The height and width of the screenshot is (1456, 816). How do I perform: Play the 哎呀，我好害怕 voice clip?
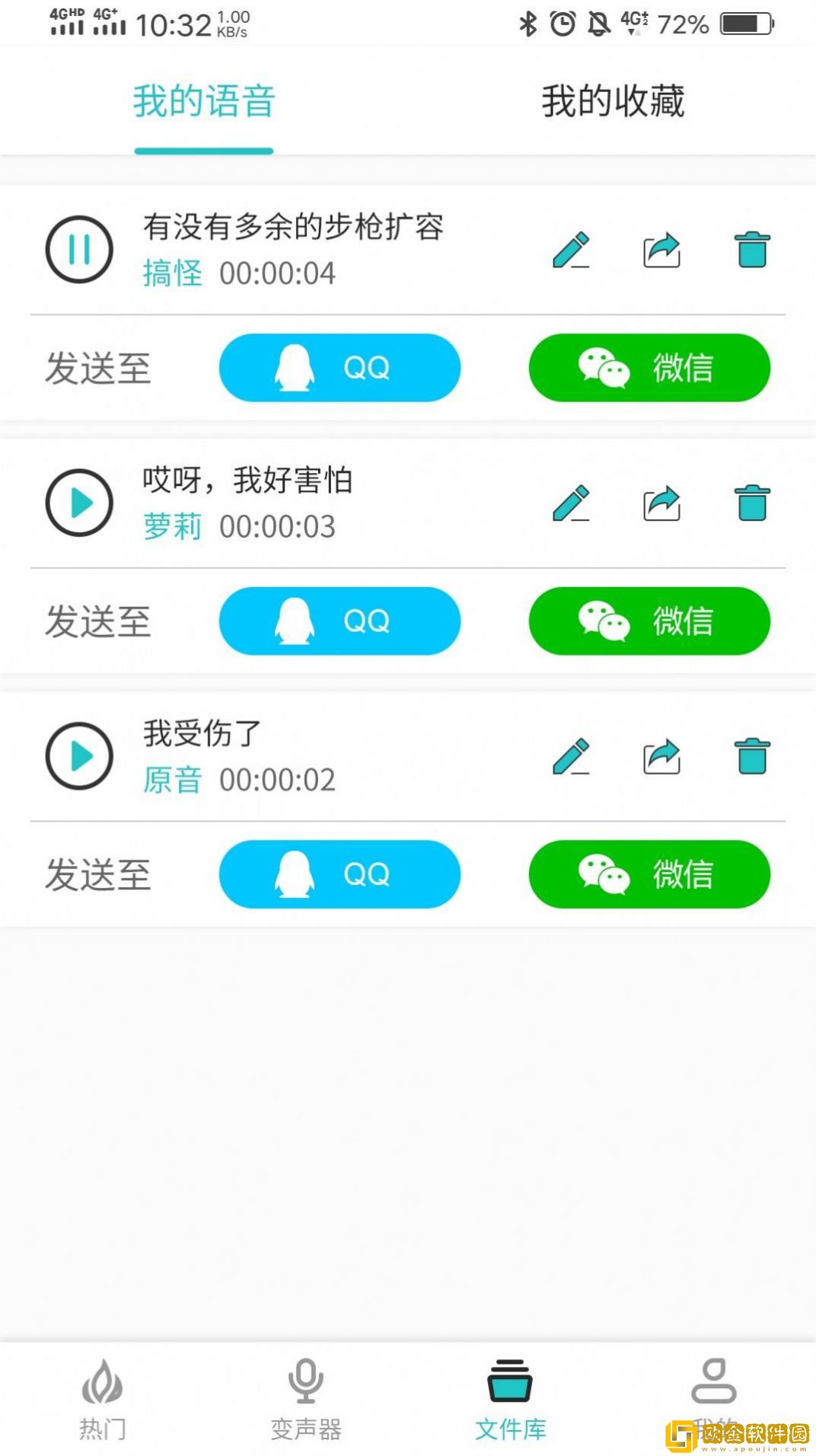point(79,503)
